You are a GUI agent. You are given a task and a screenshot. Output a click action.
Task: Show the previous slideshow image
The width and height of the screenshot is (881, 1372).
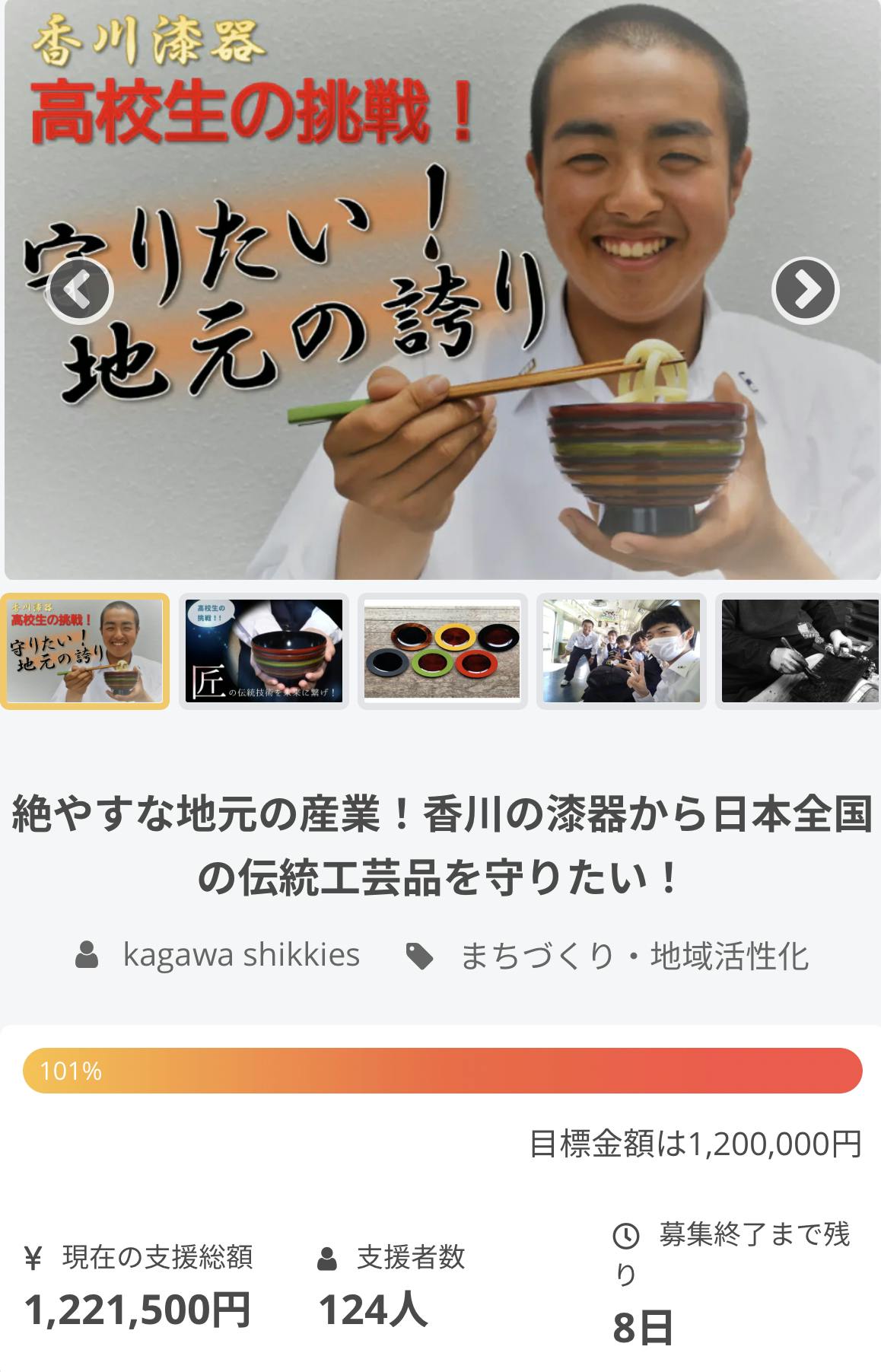coord(80,291)
